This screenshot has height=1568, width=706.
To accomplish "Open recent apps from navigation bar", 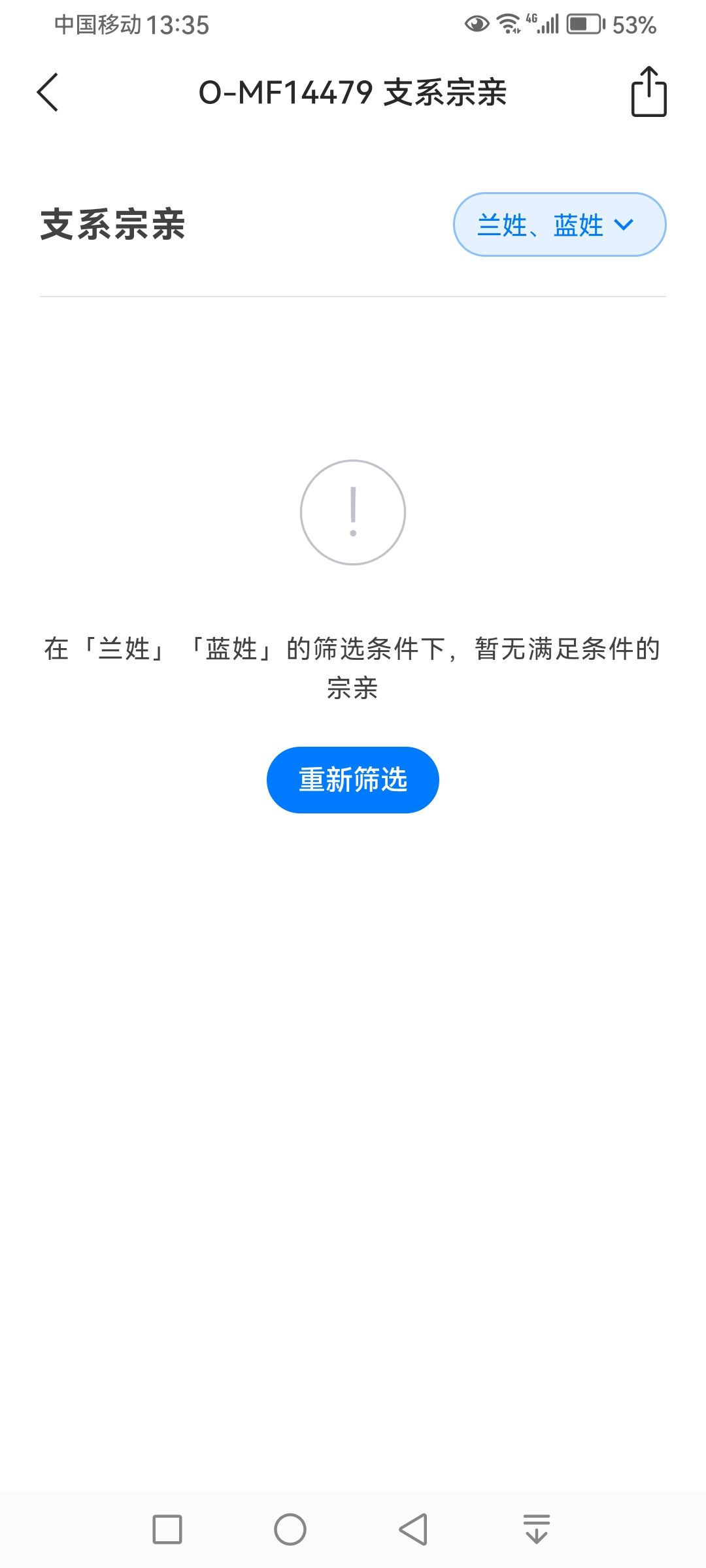I will coord(167,1529).
